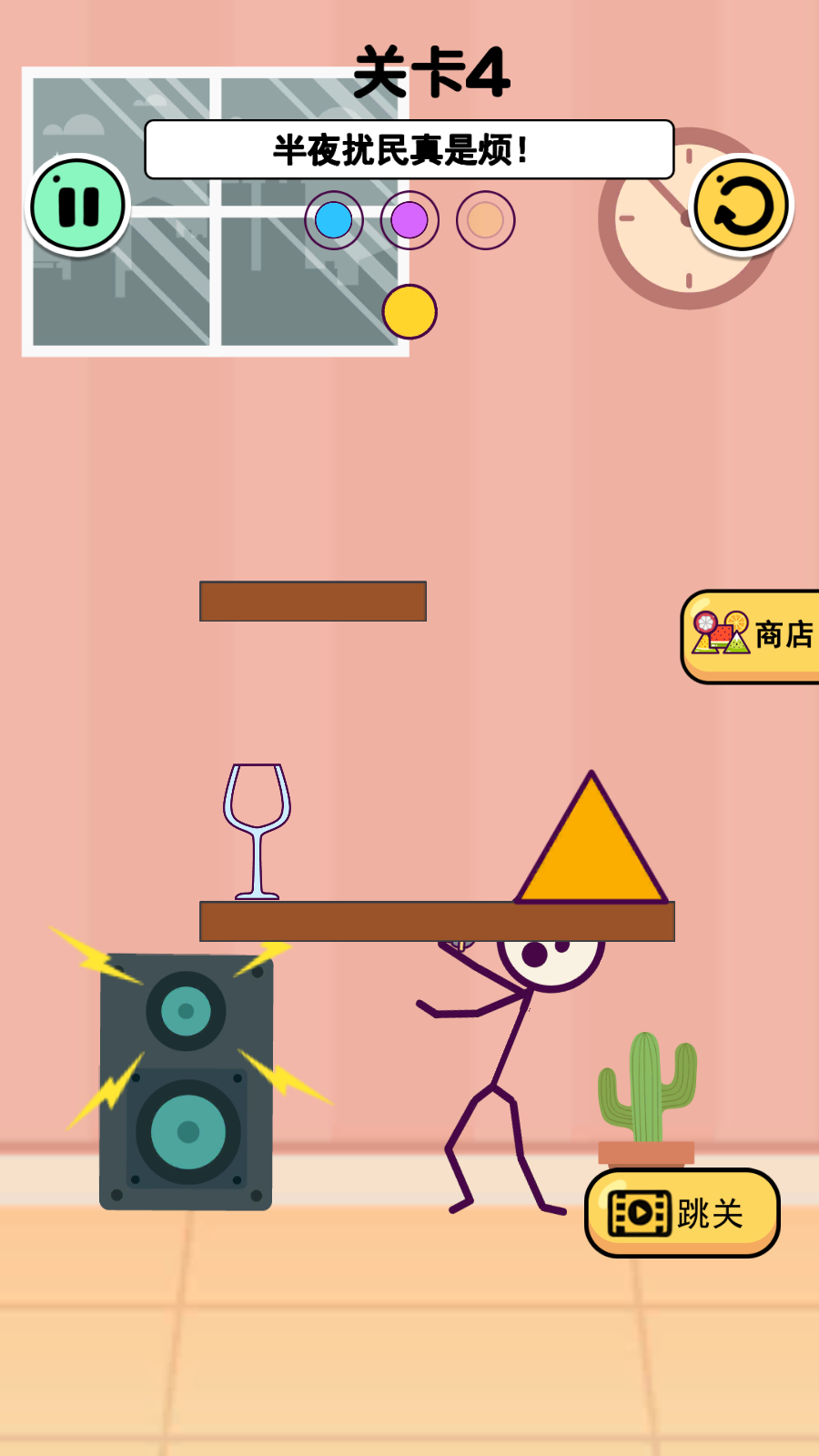Screen dimensions: 819x1456
Task: Select the blue ball
Action: click(x=334, y=220)
